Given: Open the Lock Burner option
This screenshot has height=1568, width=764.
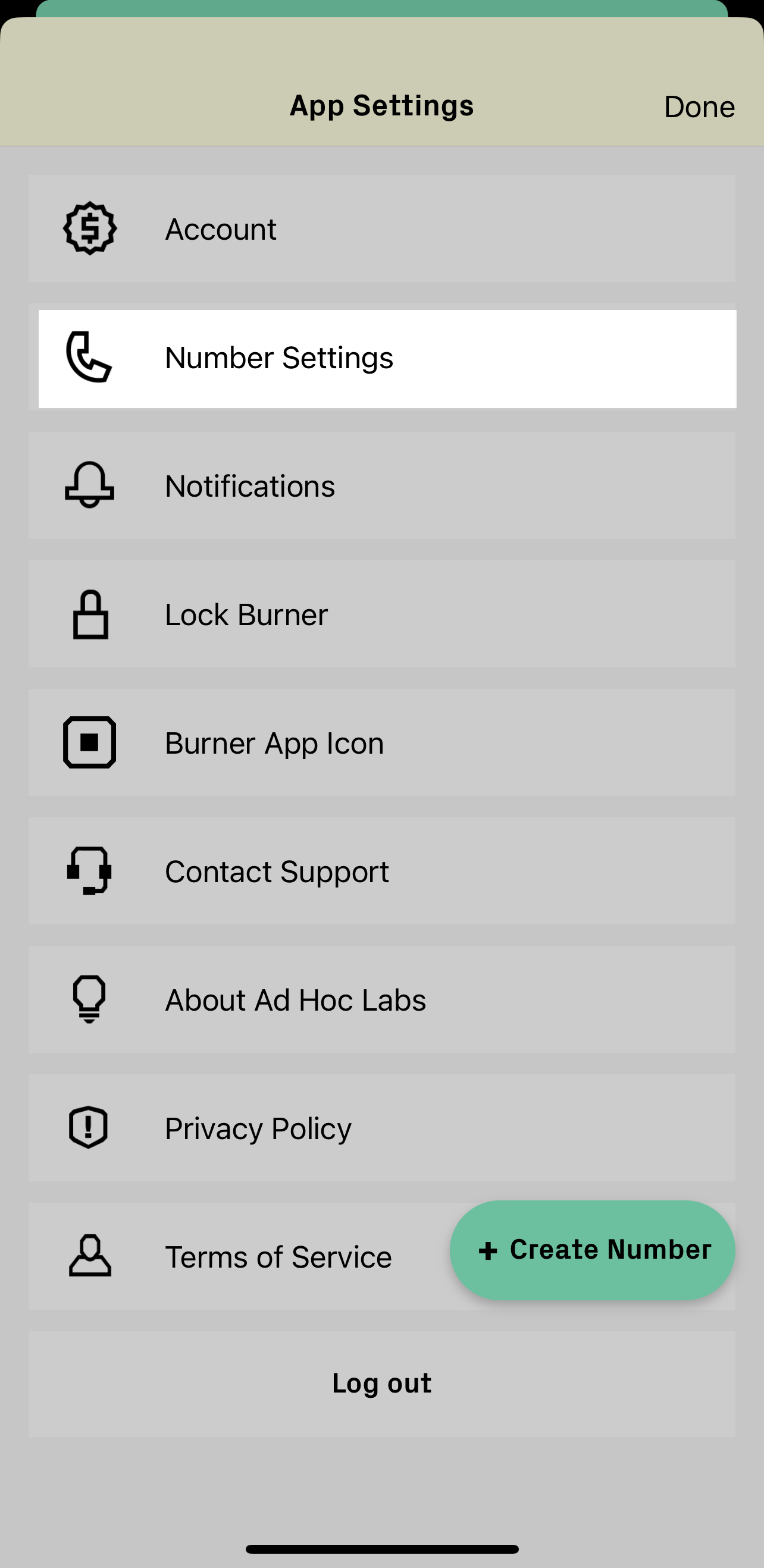Looking at the screenshot, I should pyautogui.click(x=381, y=614).
